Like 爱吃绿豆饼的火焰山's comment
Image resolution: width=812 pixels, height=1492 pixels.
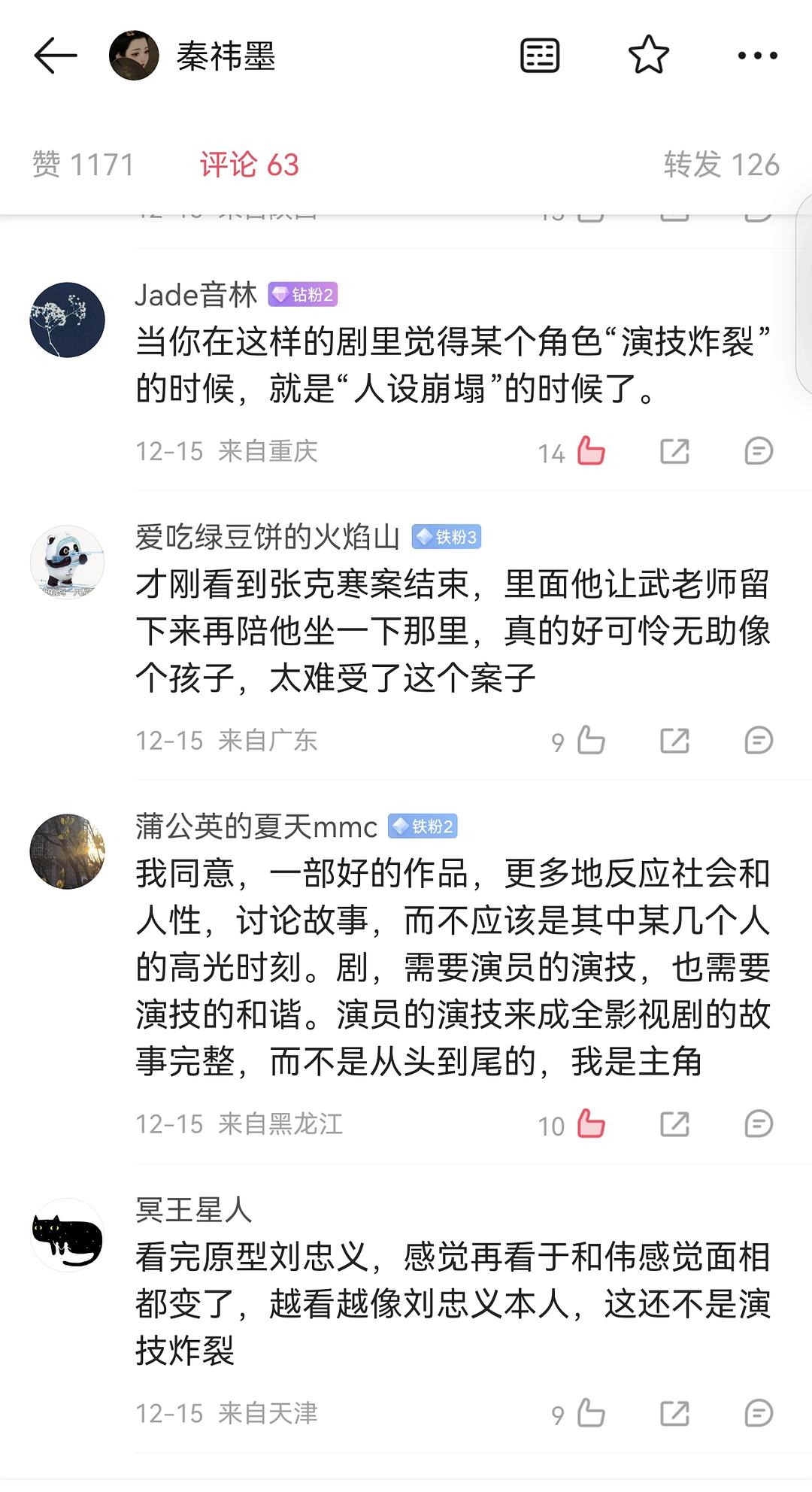tap(591, 741)
